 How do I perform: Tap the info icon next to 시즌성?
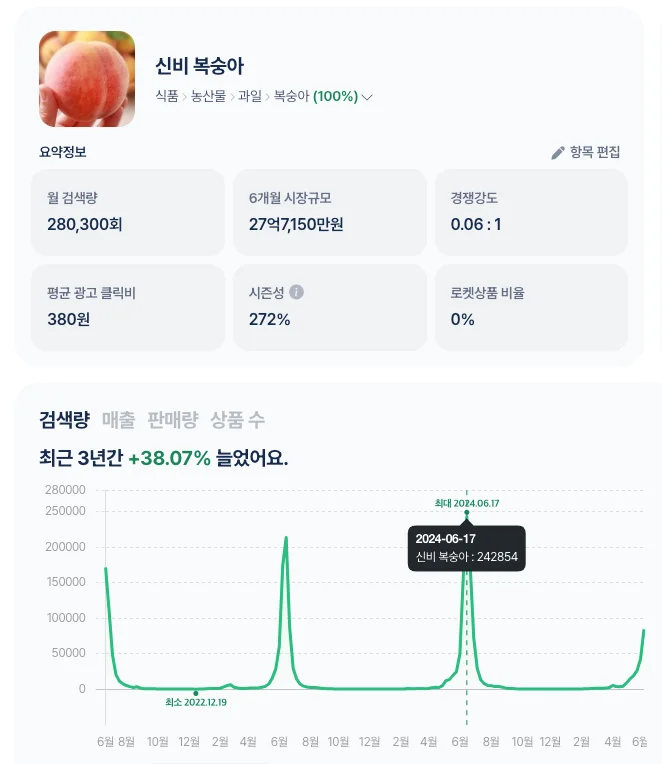296,292
